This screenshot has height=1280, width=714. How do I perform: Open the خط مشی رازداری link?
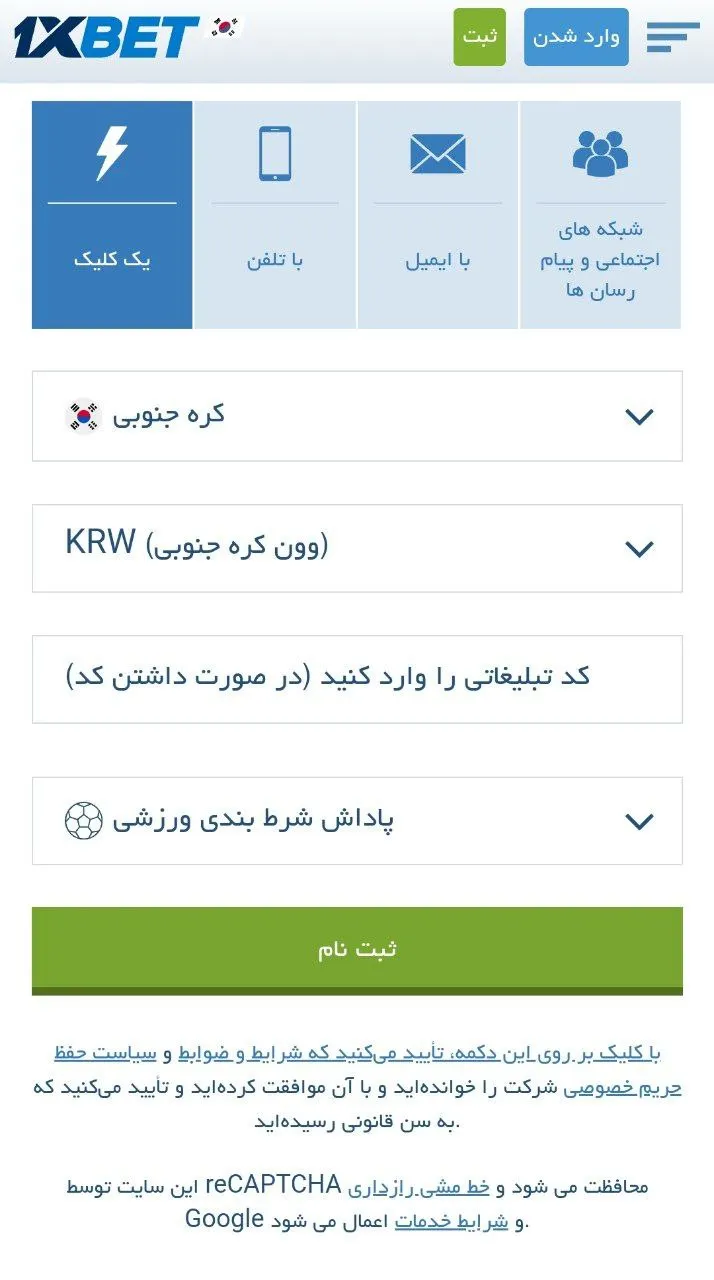[x=419, y=1187]
